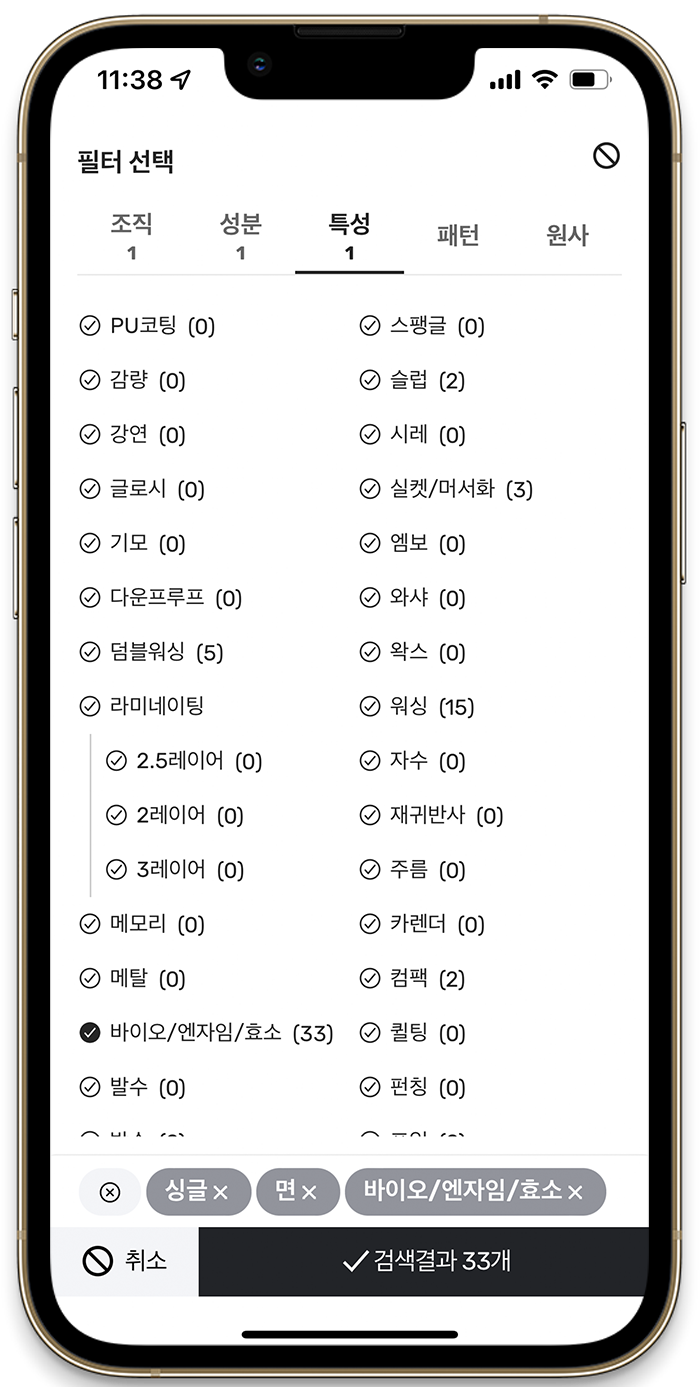
Task: Switch to the 성분 tab
Action: tap(240, 235)
